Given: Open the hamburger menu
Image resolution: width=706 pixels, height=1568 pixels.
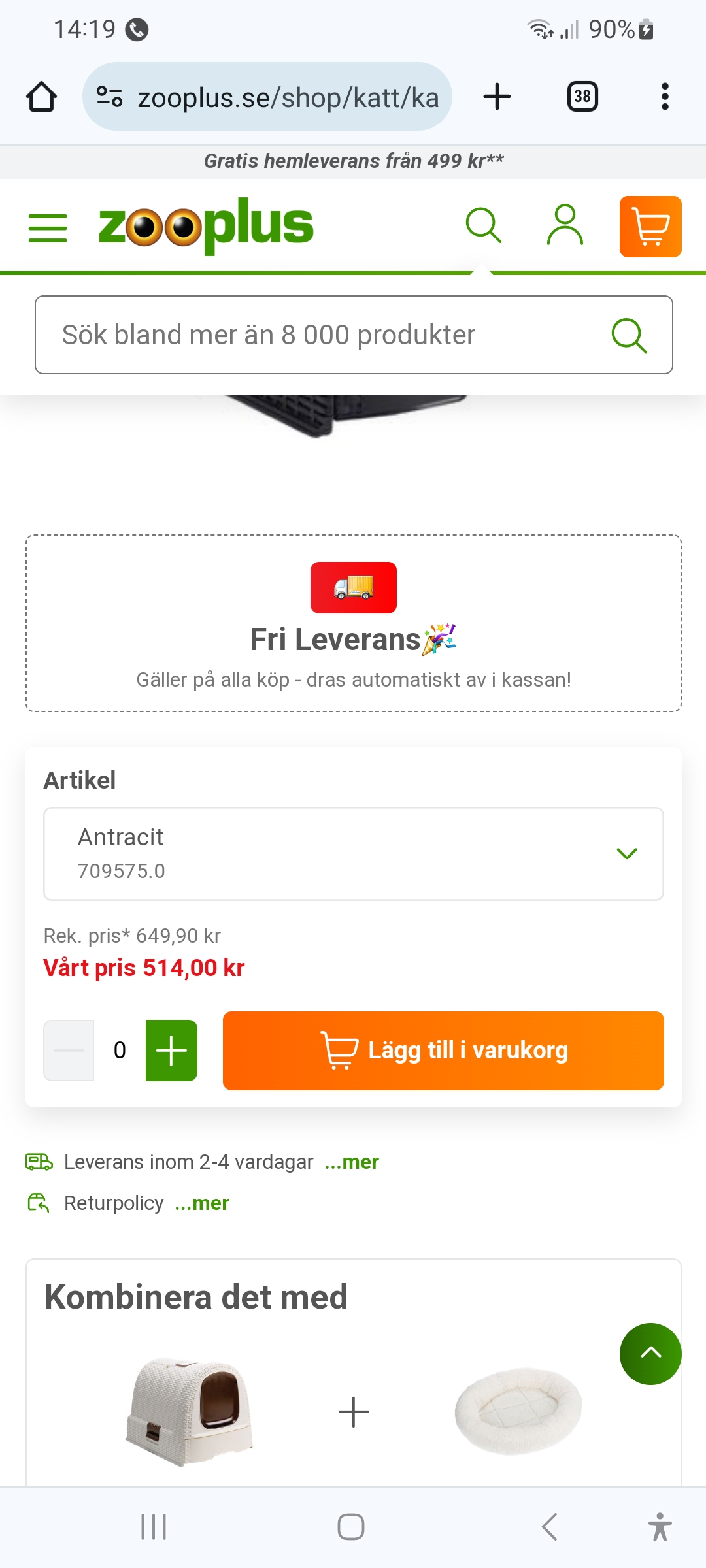Looking at the screenshot, I should (48, 227).
